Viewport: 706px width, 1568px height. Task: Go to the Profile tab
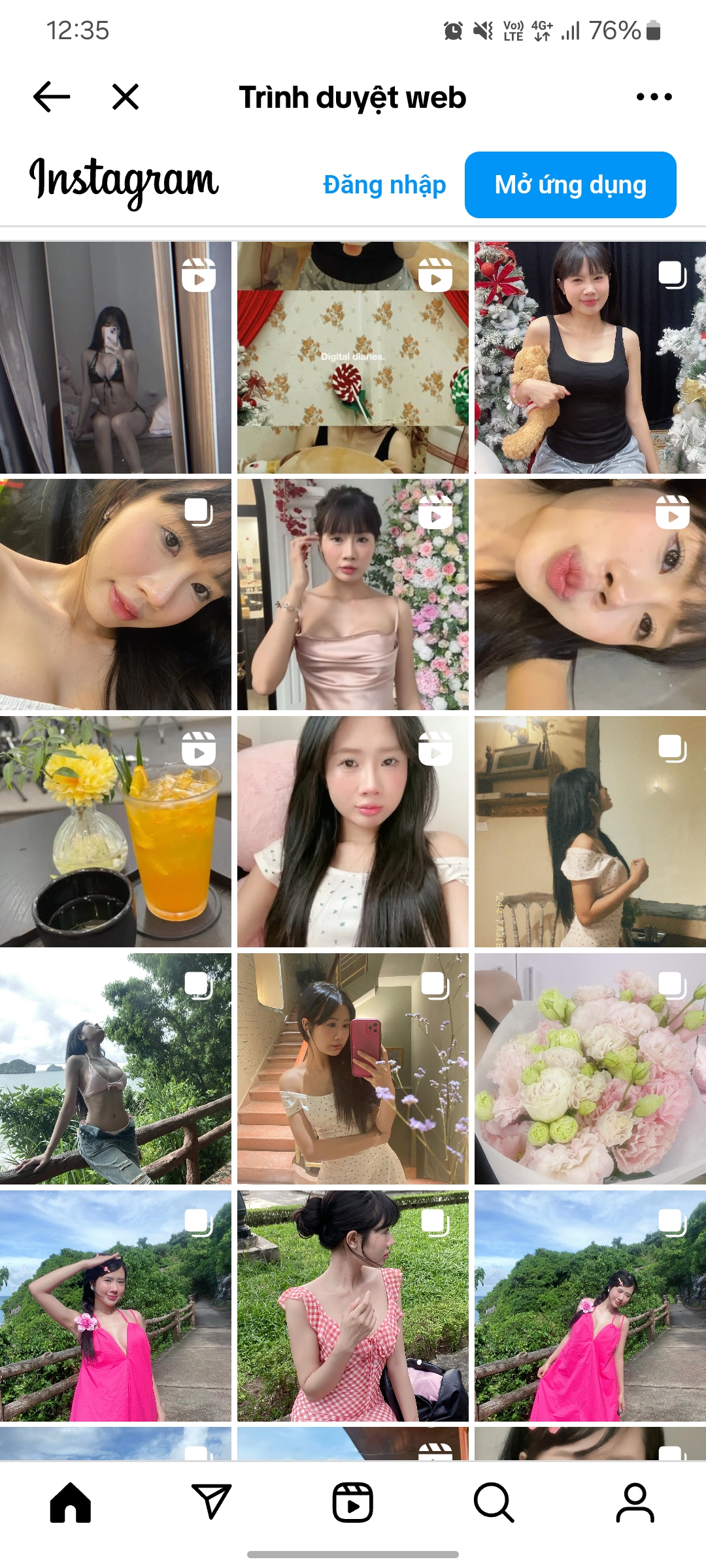(635, 1503)
